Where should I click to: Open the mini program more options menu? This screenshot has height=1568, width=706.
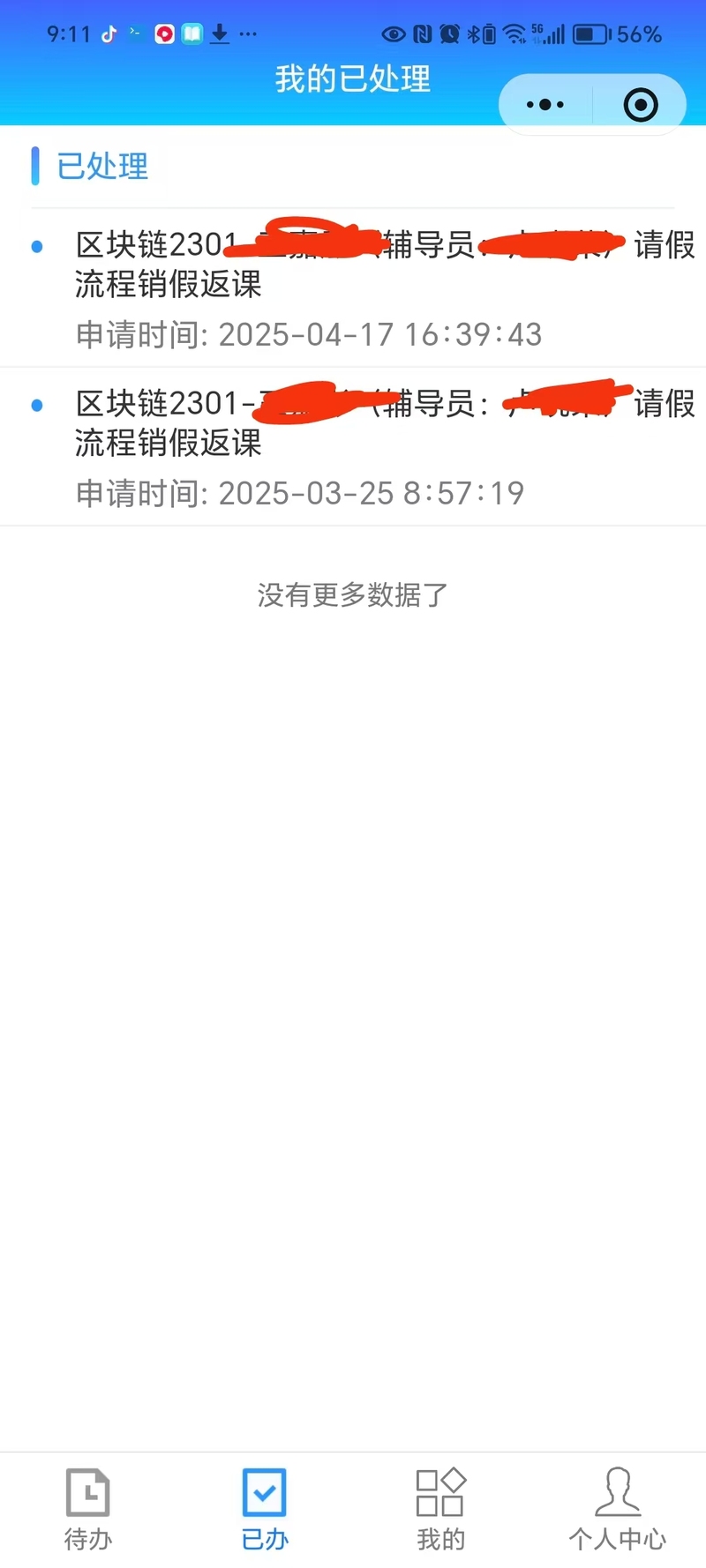coord(545,105)
